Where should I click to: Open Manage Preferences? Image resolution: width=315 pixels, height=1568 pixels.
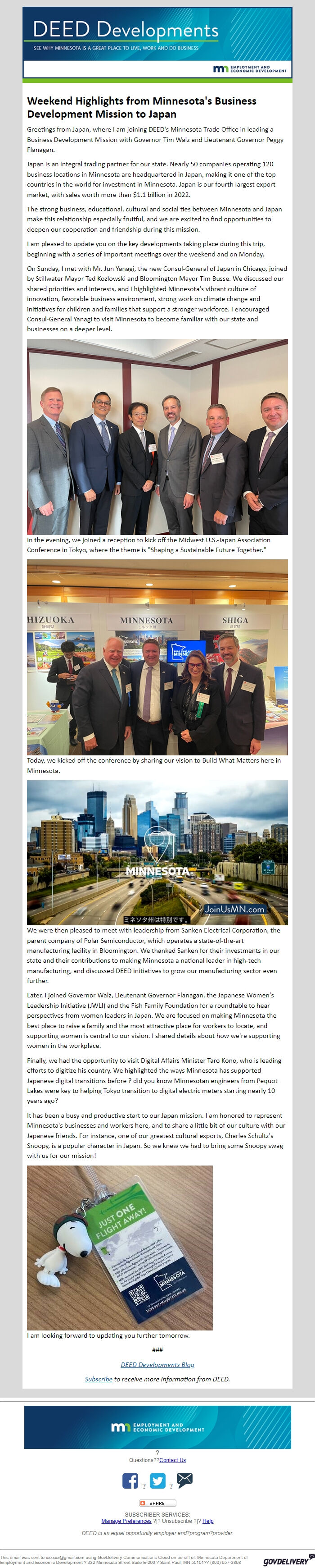click(x=126, y=1520)
